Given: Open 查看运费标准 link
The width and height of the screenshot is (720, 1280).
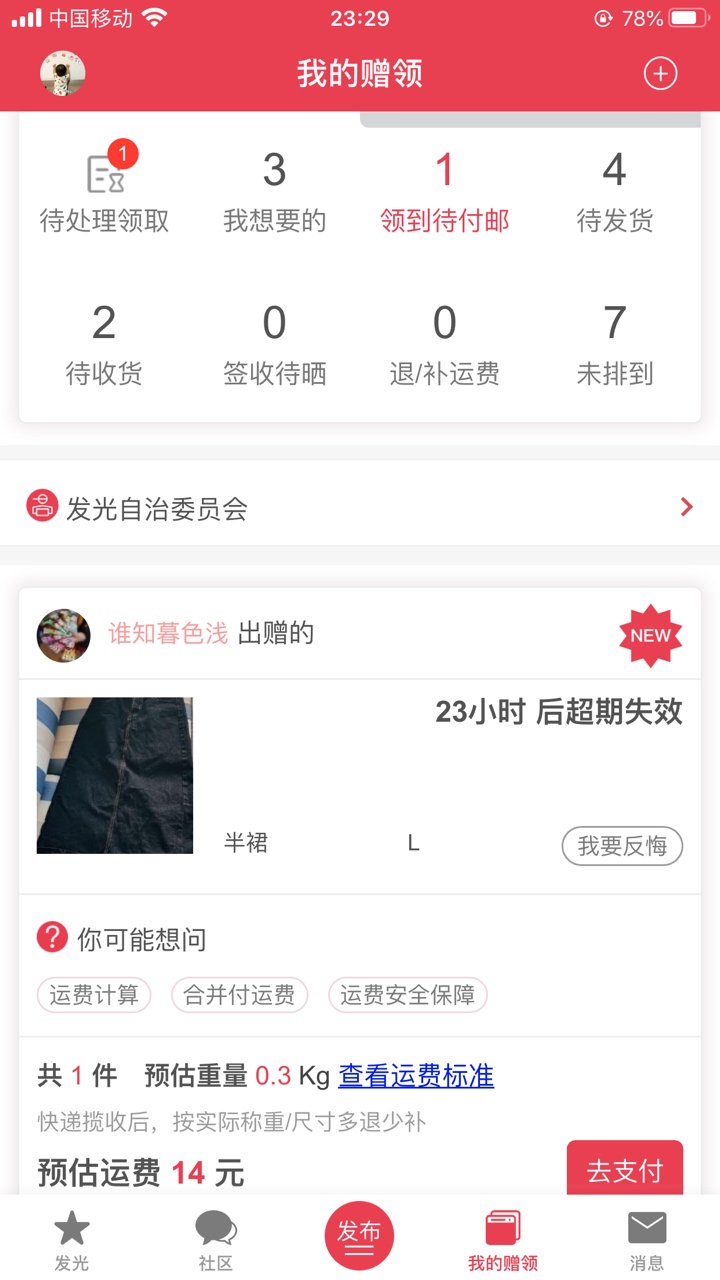Looking at the screenshot, I should pyautogui.click(x=416, y=1076).
